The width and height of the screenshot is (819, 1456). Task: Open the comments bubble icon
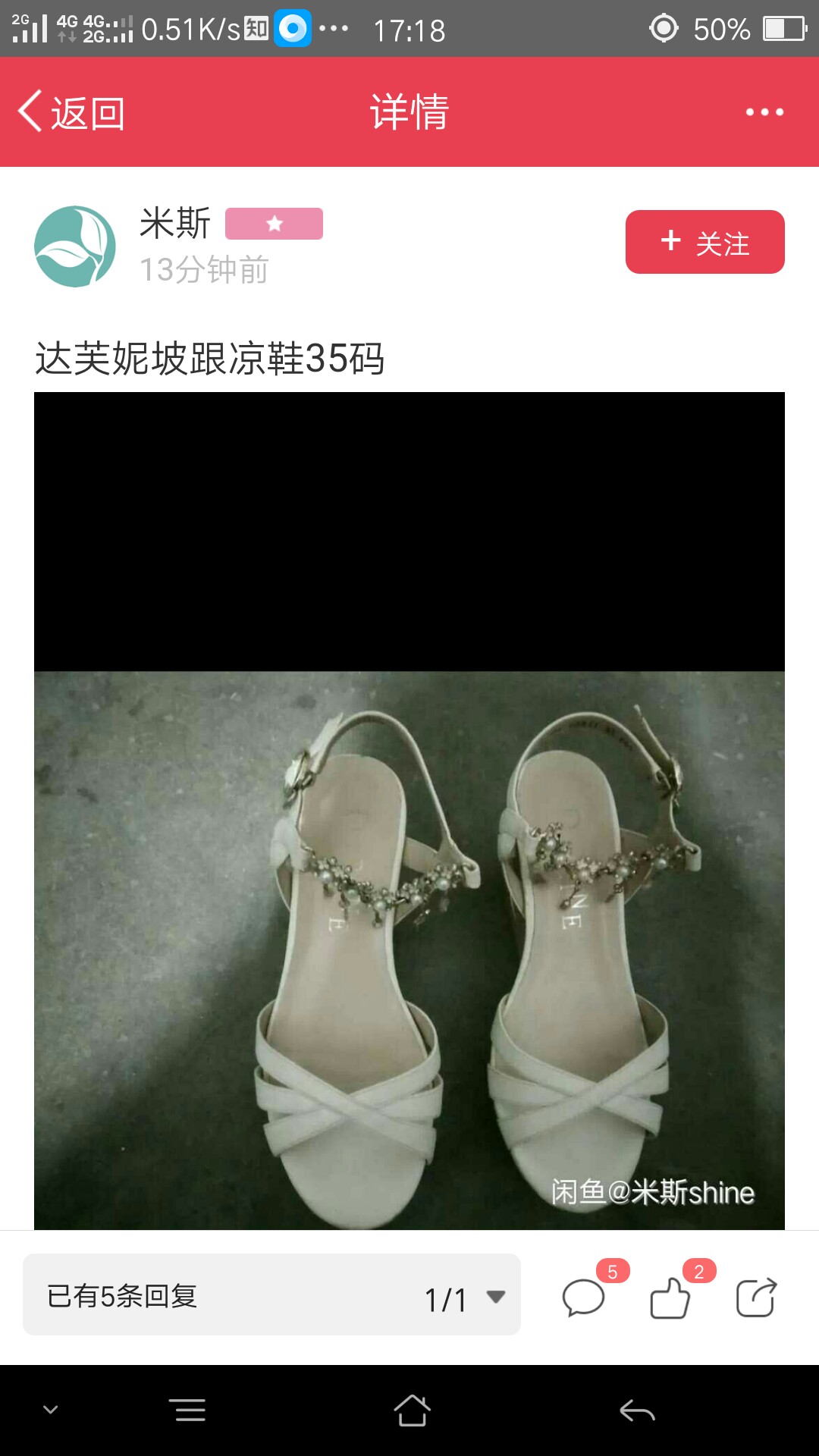pos(584,1297)
